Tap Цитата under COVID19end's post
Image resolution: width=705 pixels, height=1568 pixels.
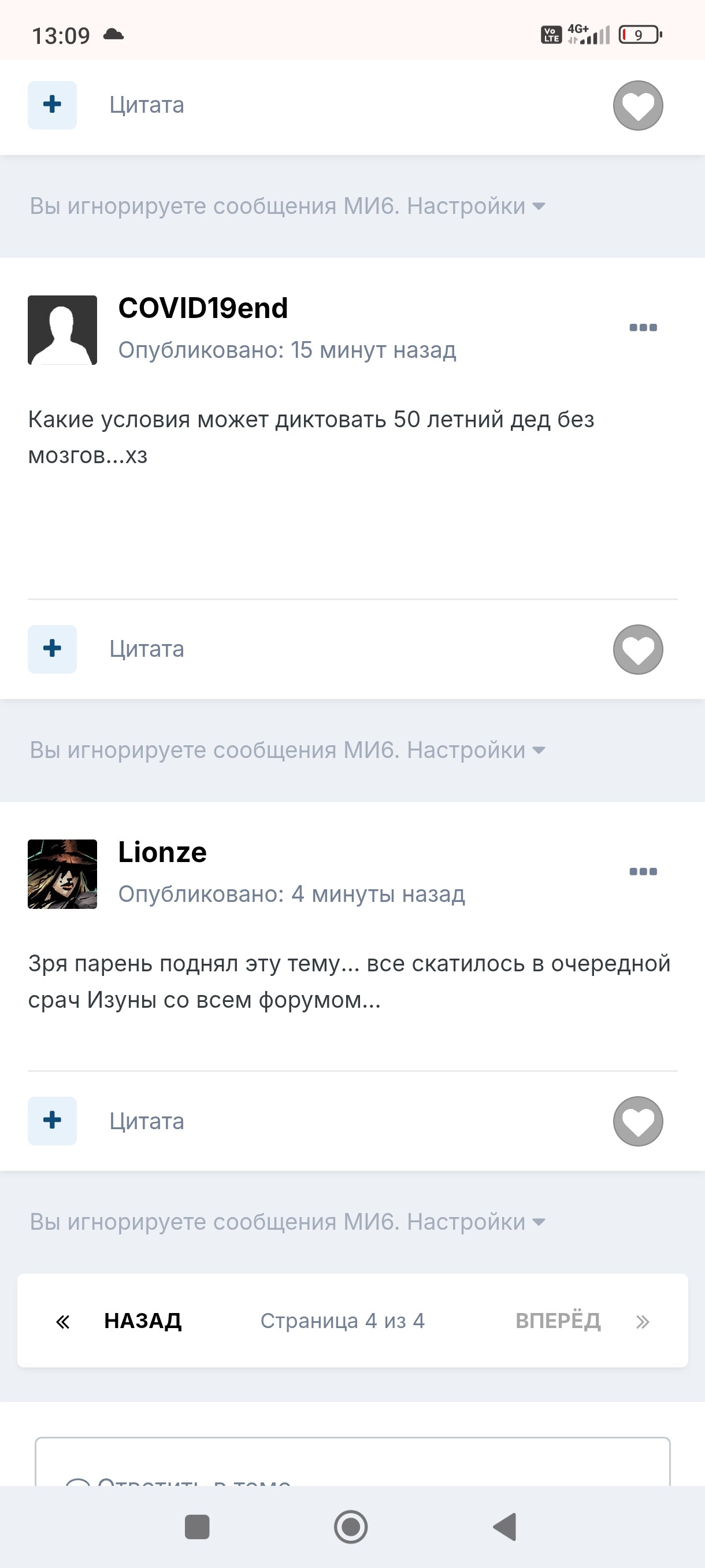(x=147, y=649)
